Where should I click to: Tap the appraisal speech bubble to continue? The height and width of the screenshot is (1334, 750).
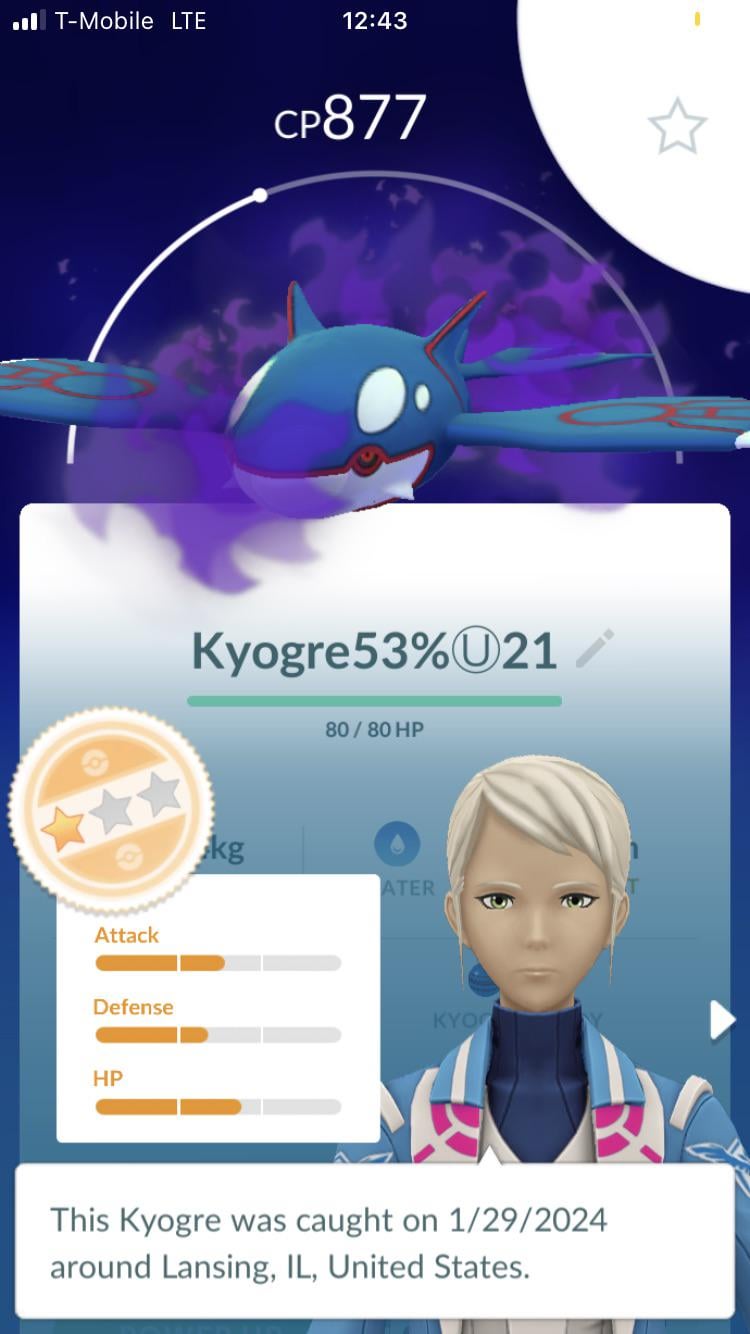(374, 1241)
